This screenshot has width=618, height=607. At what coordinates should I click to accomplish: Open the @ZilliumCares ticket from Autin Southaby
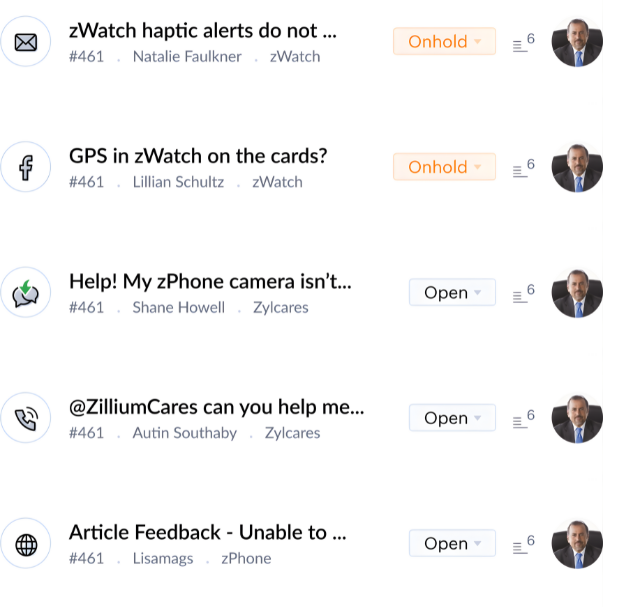coord(216,408)
